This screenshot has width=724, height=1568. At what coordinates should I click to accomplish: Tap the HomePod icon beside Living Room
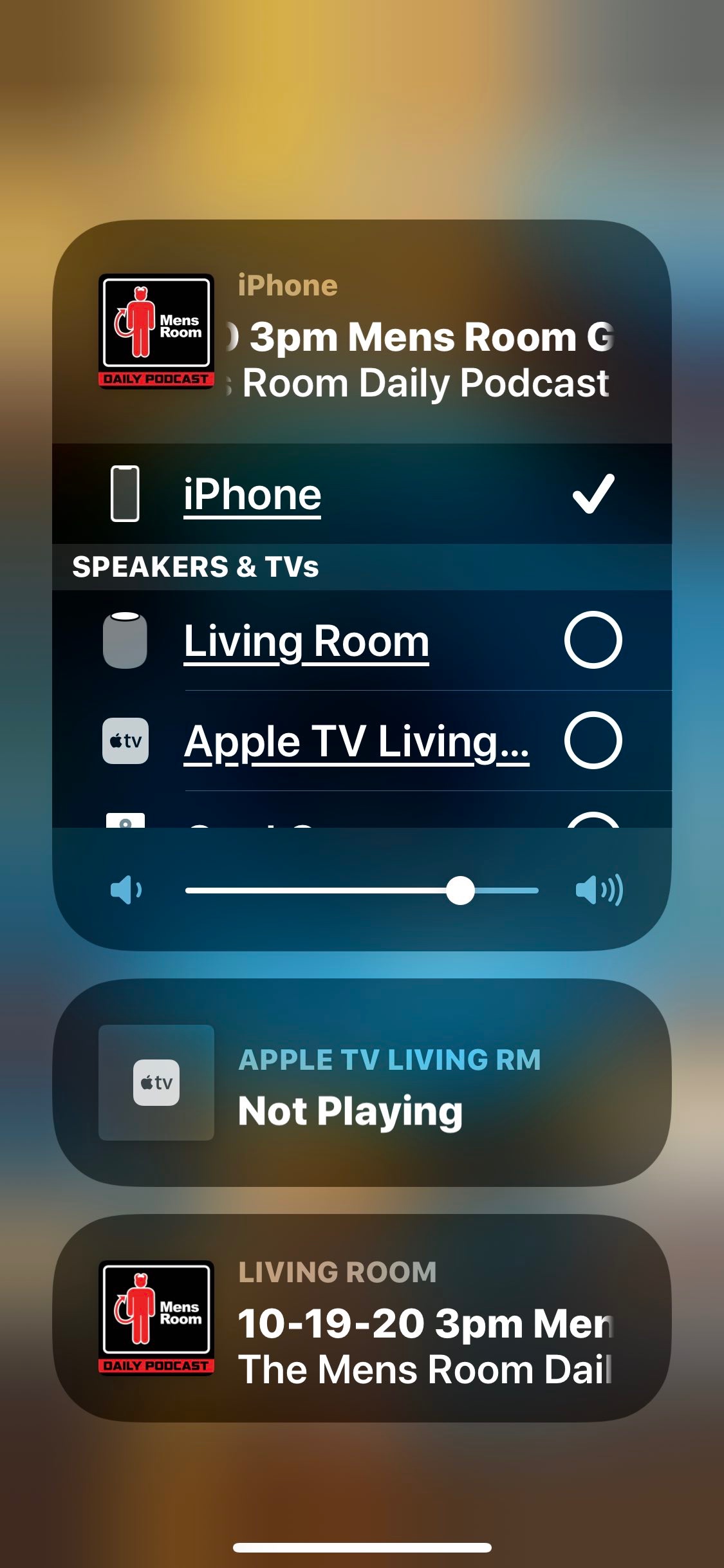126,640
